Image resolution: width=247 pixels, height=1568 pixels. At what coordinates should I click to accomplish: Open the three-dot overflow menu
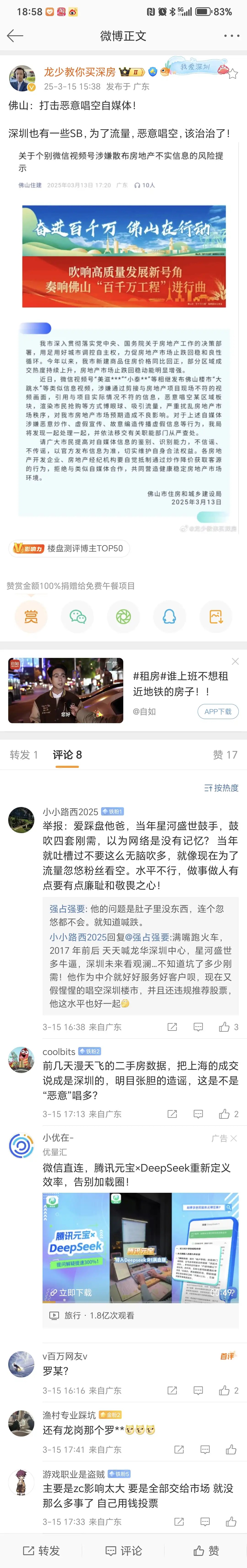[x=231, y=36]
